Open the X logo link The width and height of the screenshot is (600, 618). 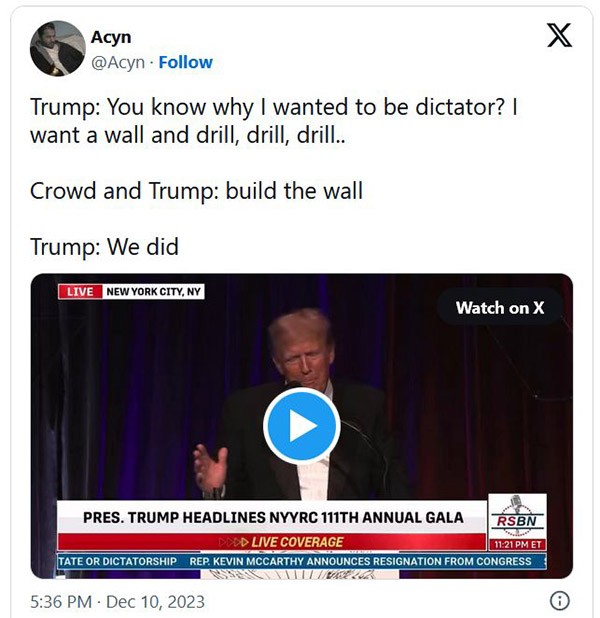[x=559, y=37]
